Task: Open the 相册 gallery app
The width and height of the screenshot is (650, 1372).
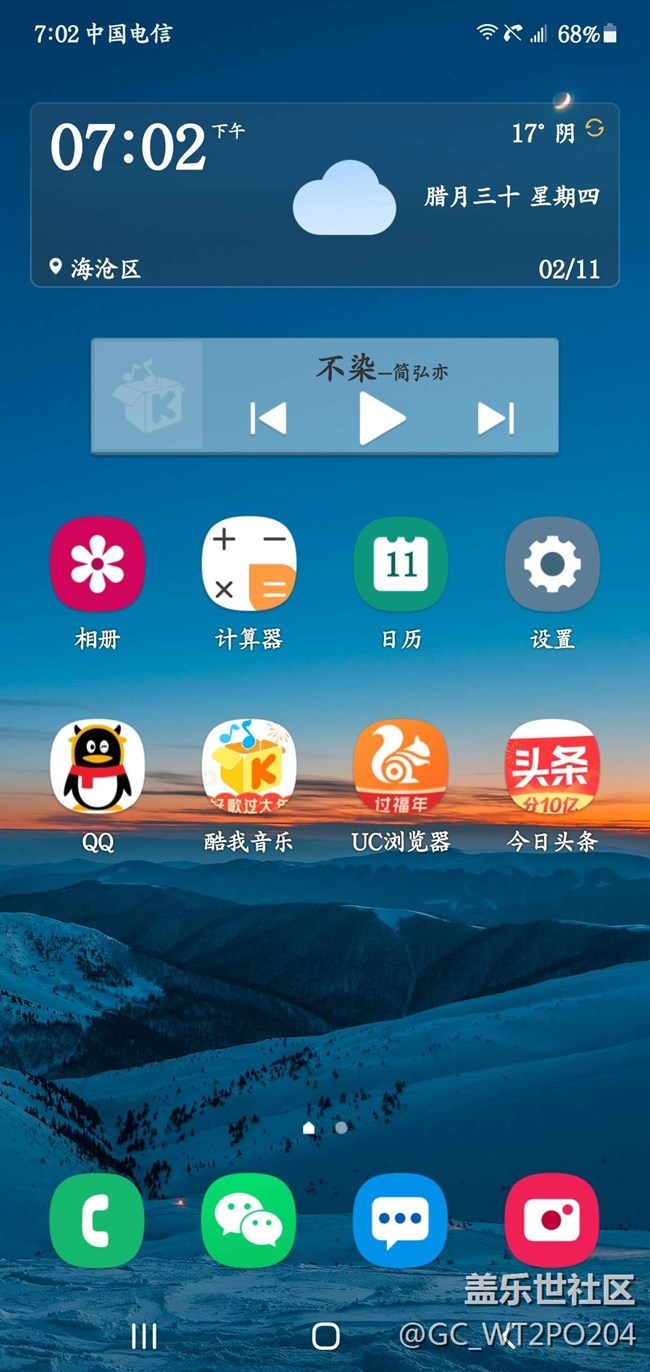Action: (x=97, y=564)
